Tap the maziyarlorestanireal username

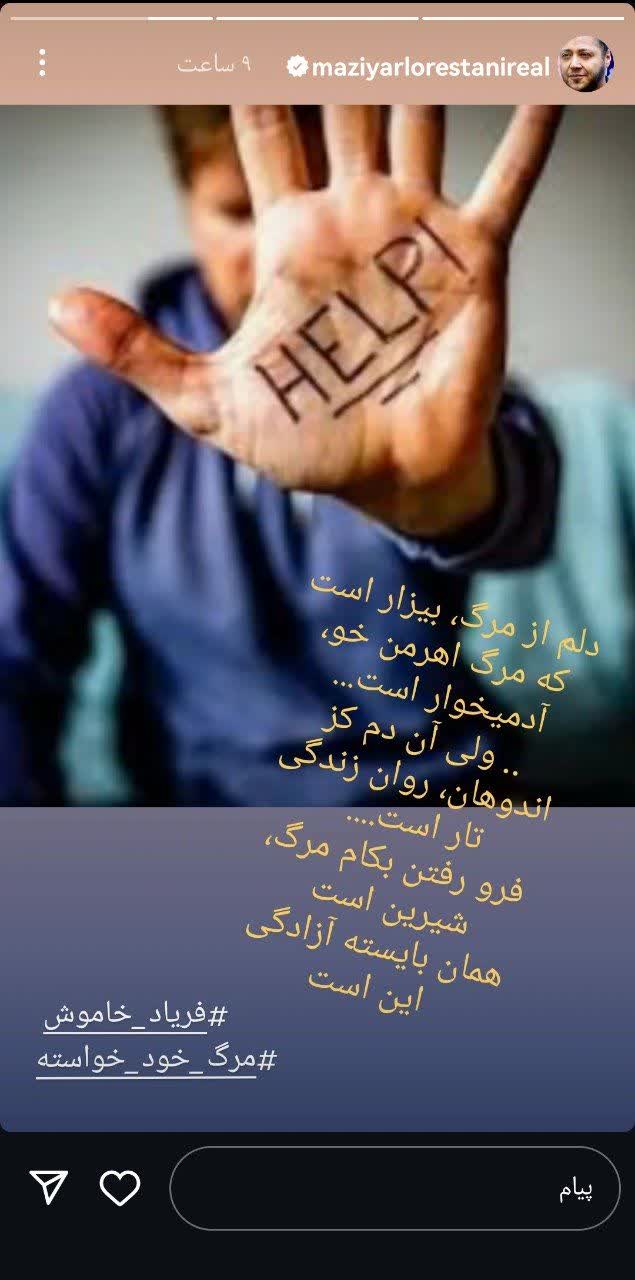(430, 66)
